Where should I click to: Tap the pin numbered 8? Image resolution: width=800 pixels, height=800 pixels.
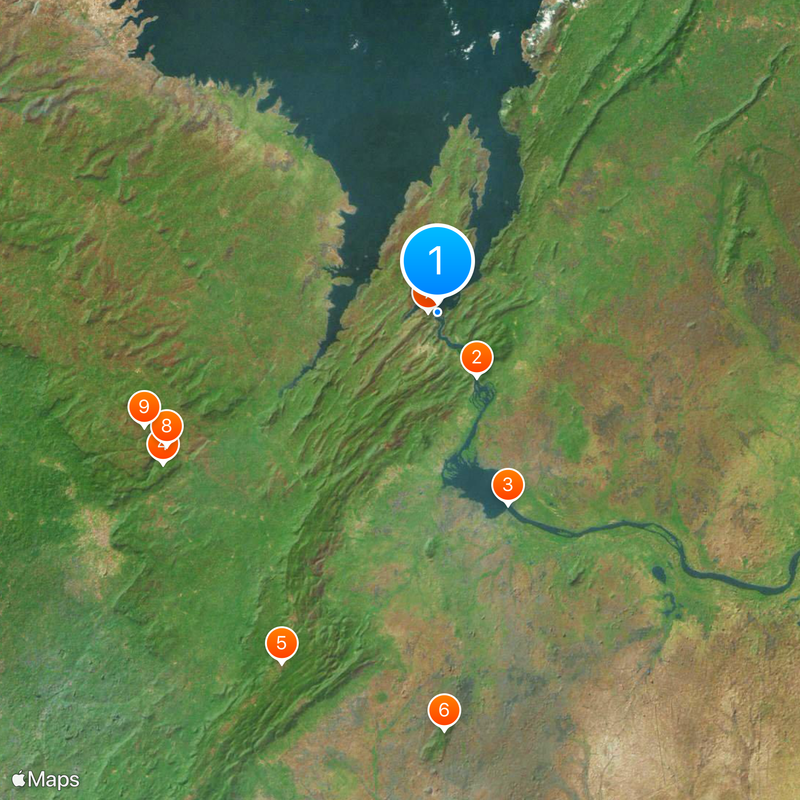point(167,426)
